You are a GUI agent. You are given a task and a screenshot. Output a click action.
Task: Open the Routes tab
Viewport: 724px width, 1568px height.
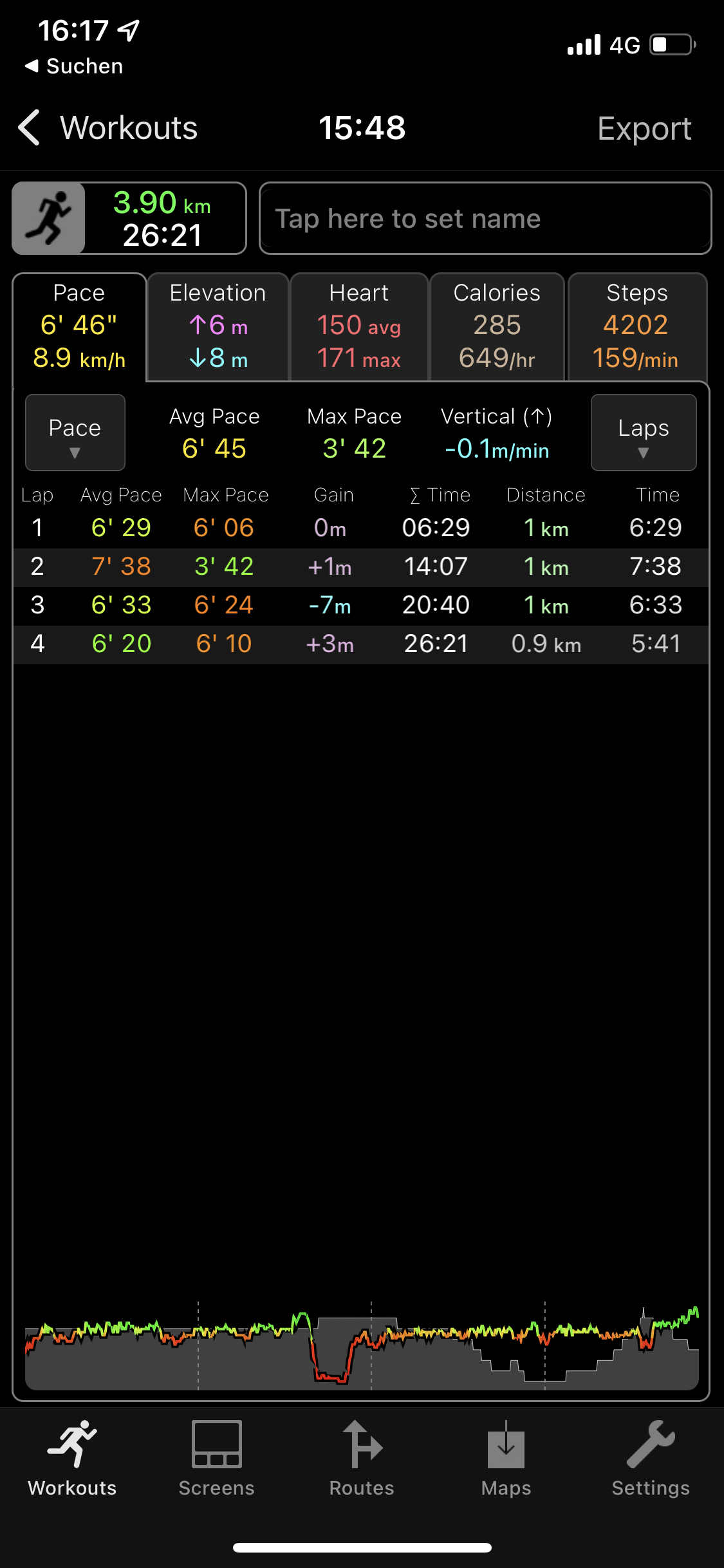coord(362,1459)
